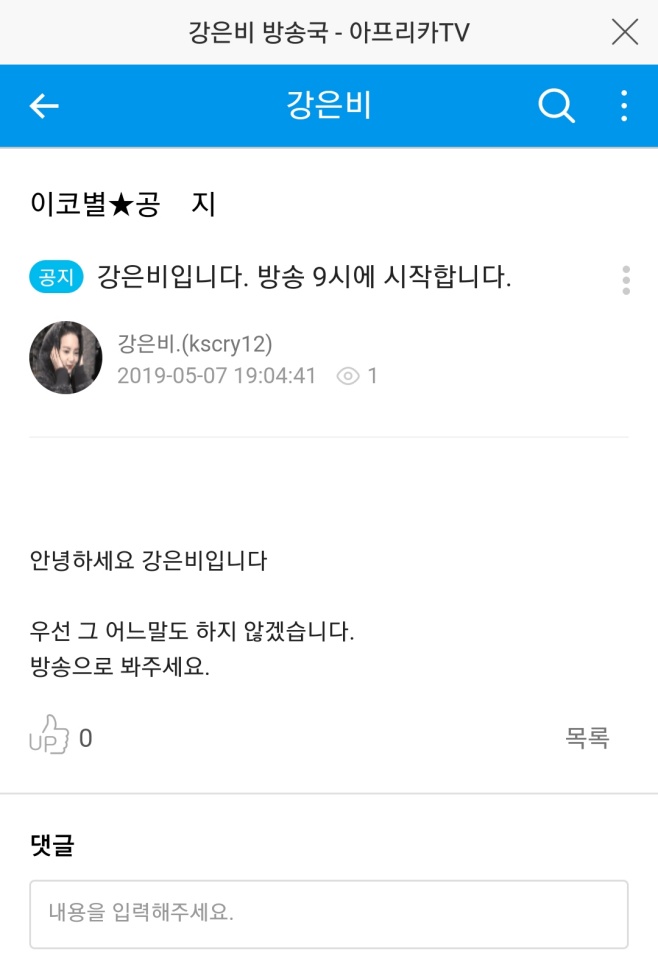This screenshot has width=658, height=962.
Task: Focus the comment input field
Action: [328, 913]
